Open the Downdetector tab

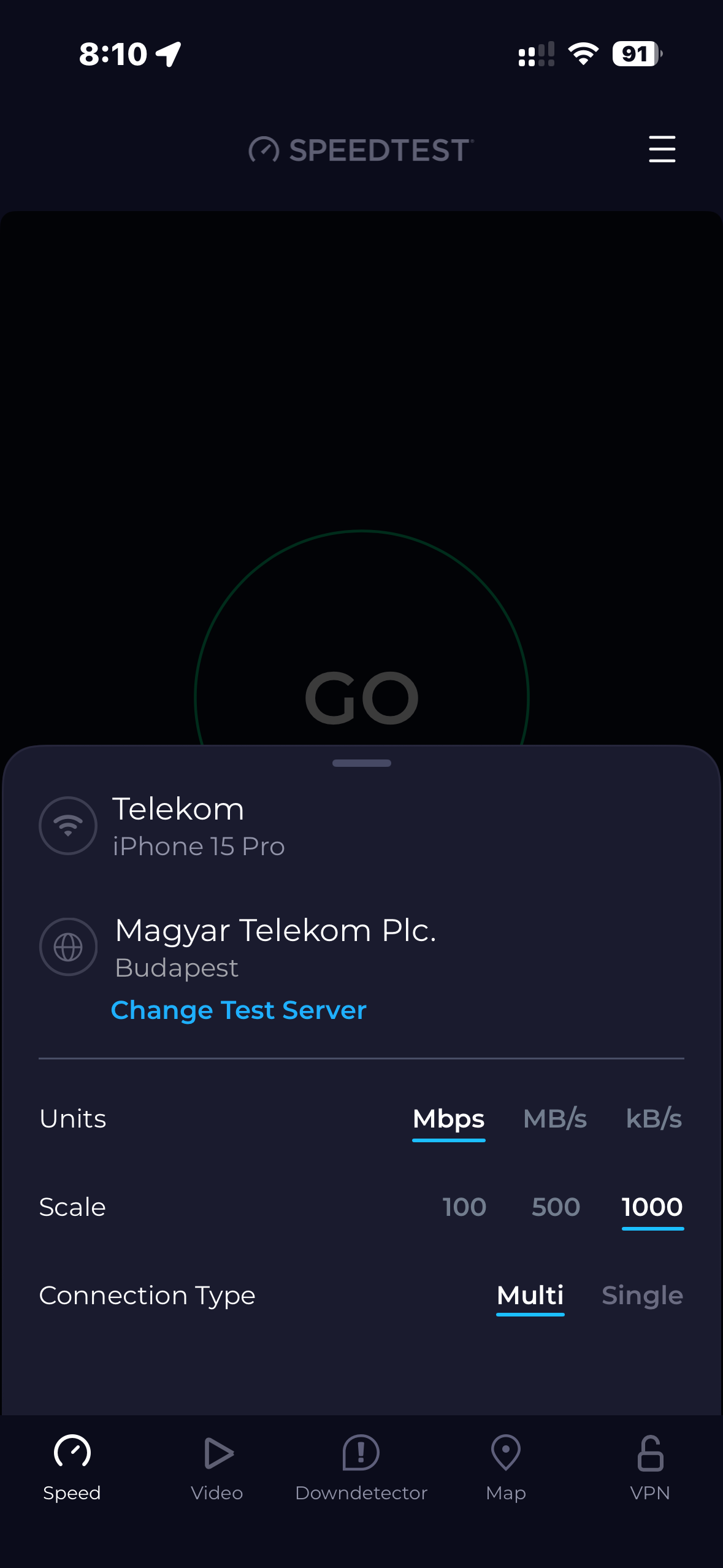coord(361,1467)
